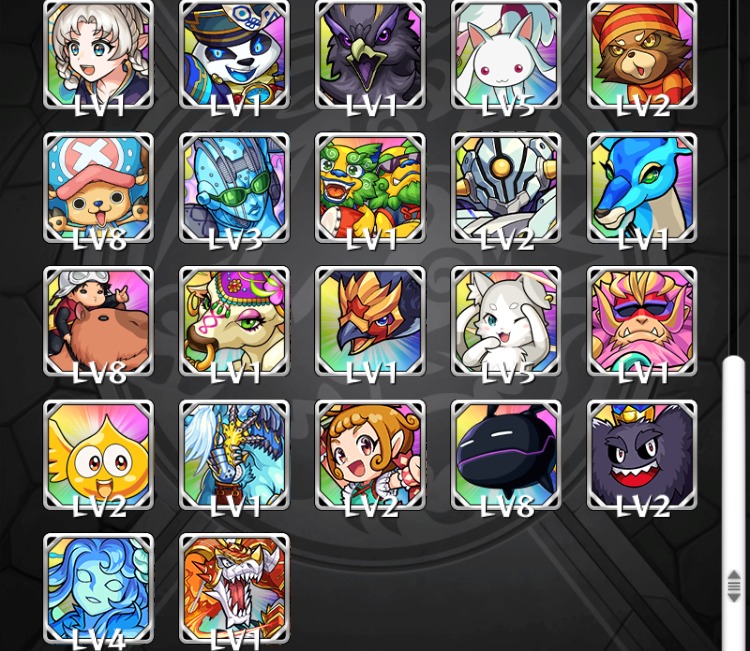The image size is (750, 651).
Task: Choose the green and yellow lion dance tile
Action: point(370,187)
